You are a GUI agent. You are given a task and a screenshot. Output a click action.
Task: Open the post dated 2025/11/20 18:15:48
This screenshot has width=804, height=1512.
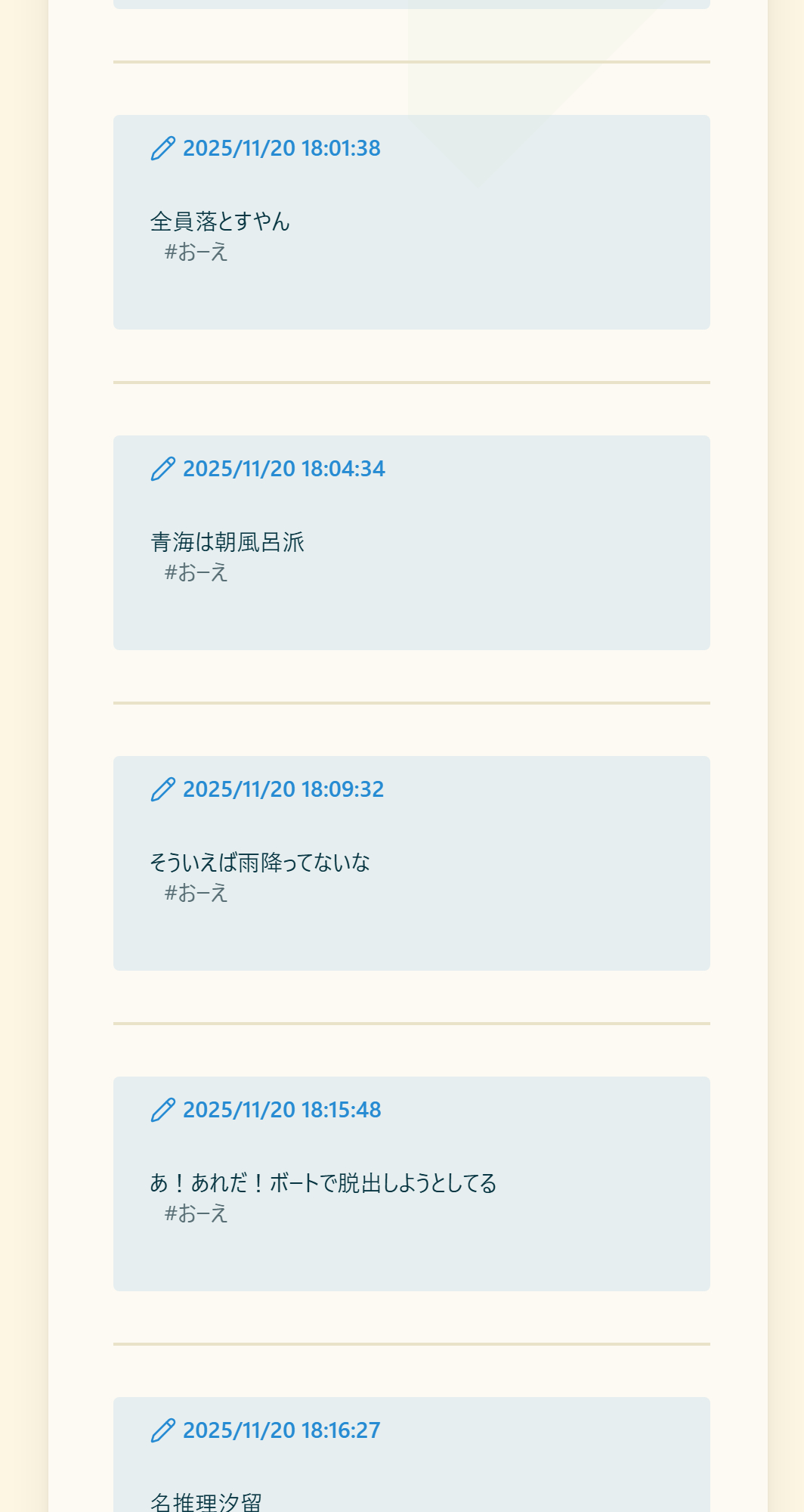281,1110
